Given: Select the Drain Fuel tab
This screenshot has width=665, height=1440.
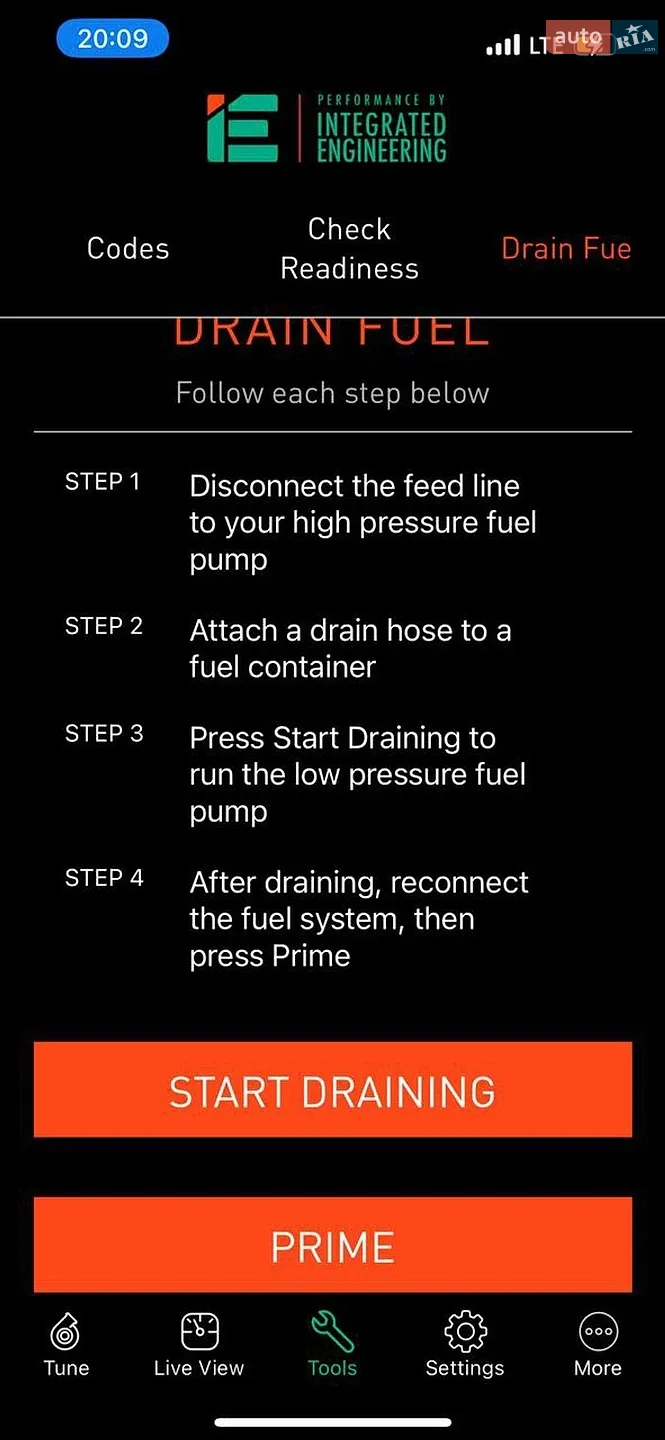Looking at the screenshot, I should (x=566, y=248).
